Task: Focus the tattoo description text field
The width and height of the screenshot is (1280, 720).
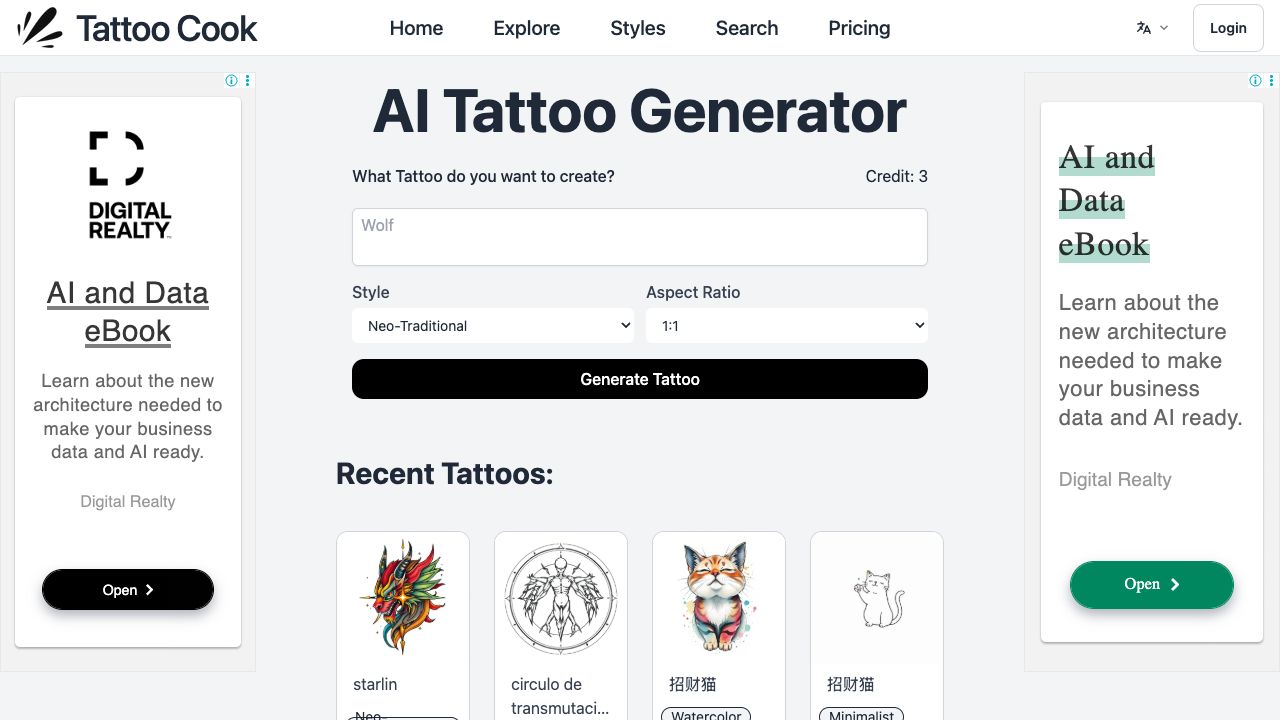Action: point(639,237)
